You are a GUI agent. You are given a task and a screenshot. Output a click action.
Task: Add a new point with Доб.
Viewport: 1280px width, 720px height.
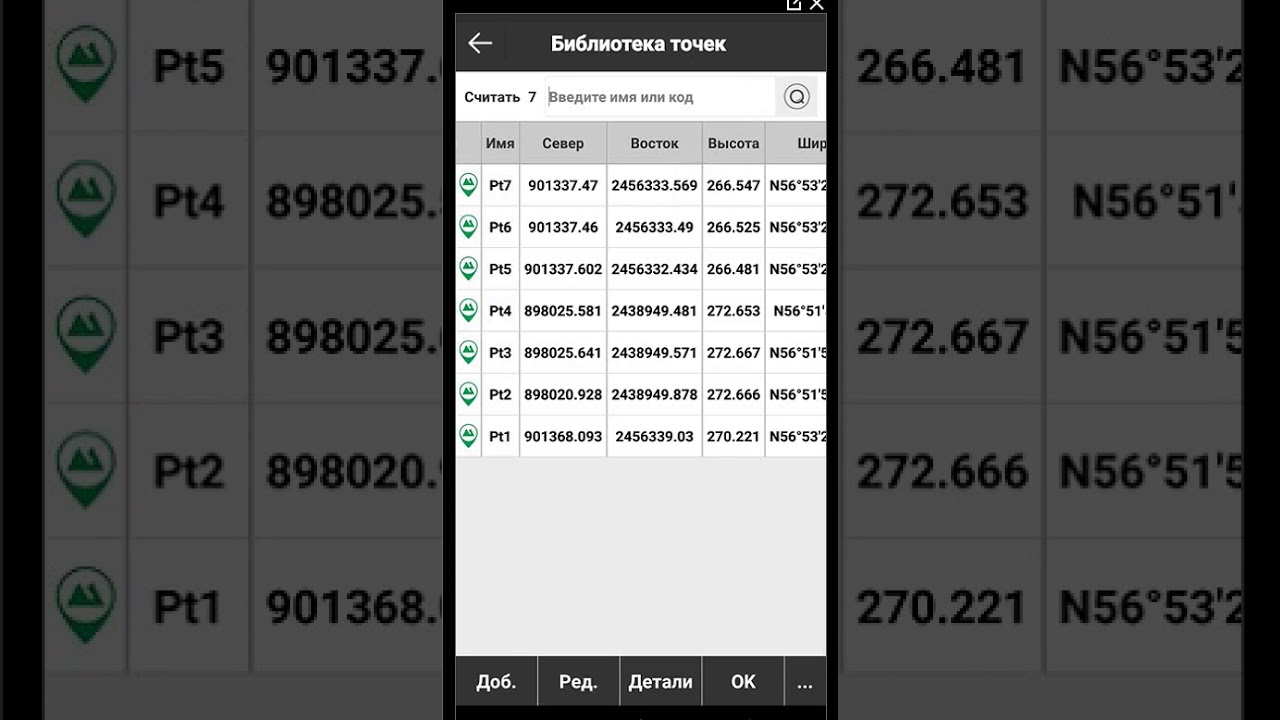pyautogui.click(x=496, y=682)
